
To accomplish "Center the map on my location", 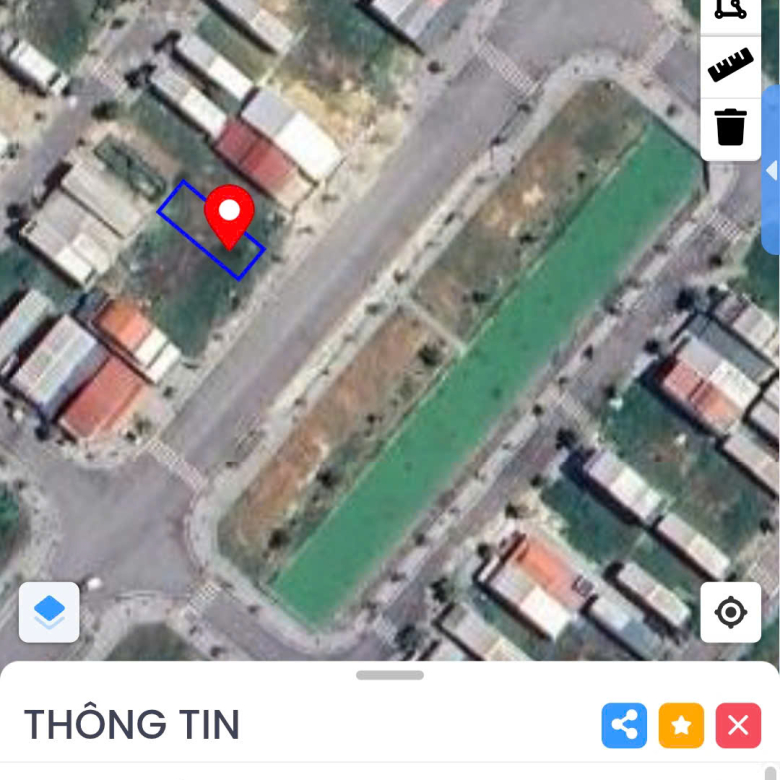I will (x=730, y=611).
